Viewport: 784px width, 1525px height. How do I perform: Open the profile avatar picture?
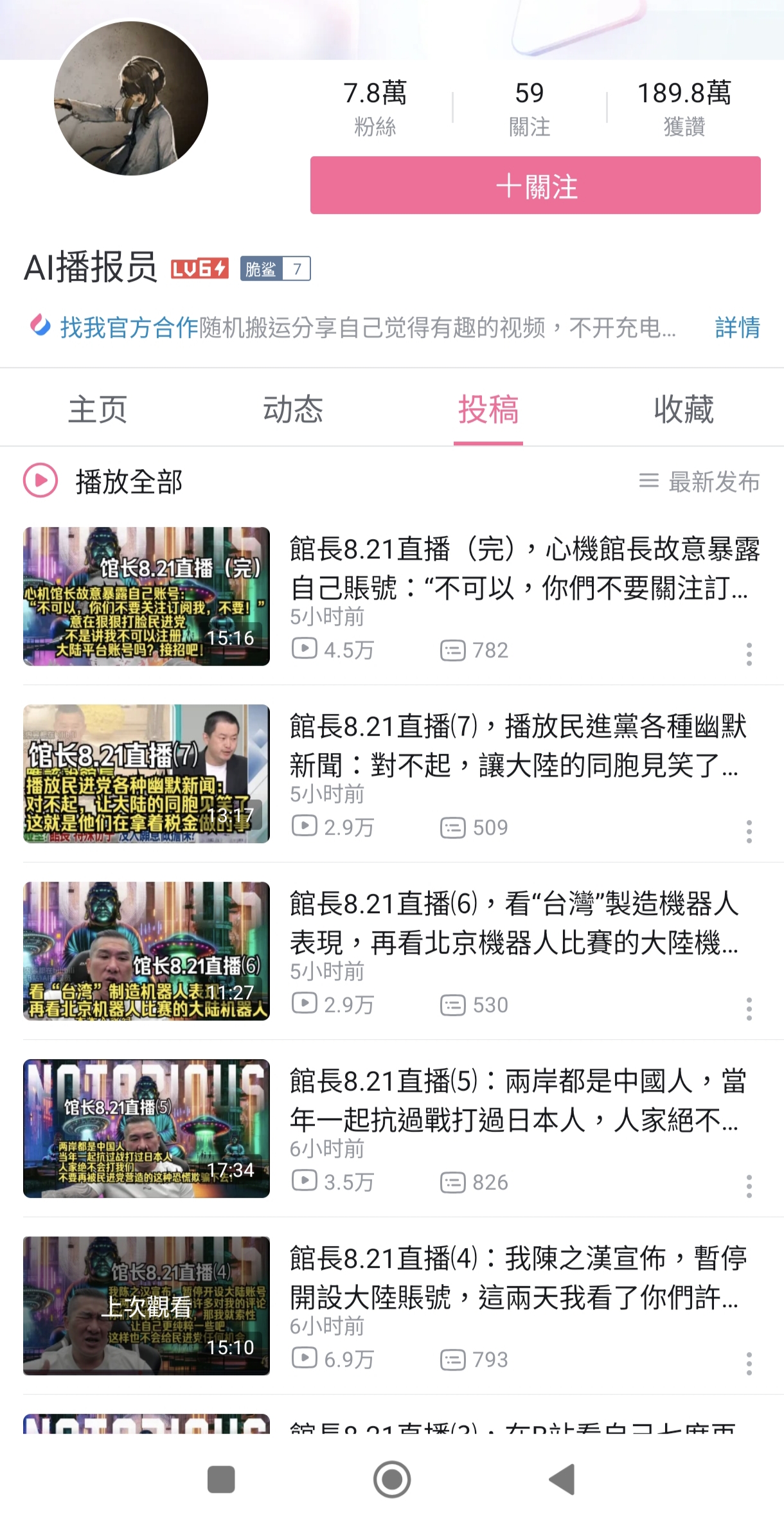coord(131,98)
